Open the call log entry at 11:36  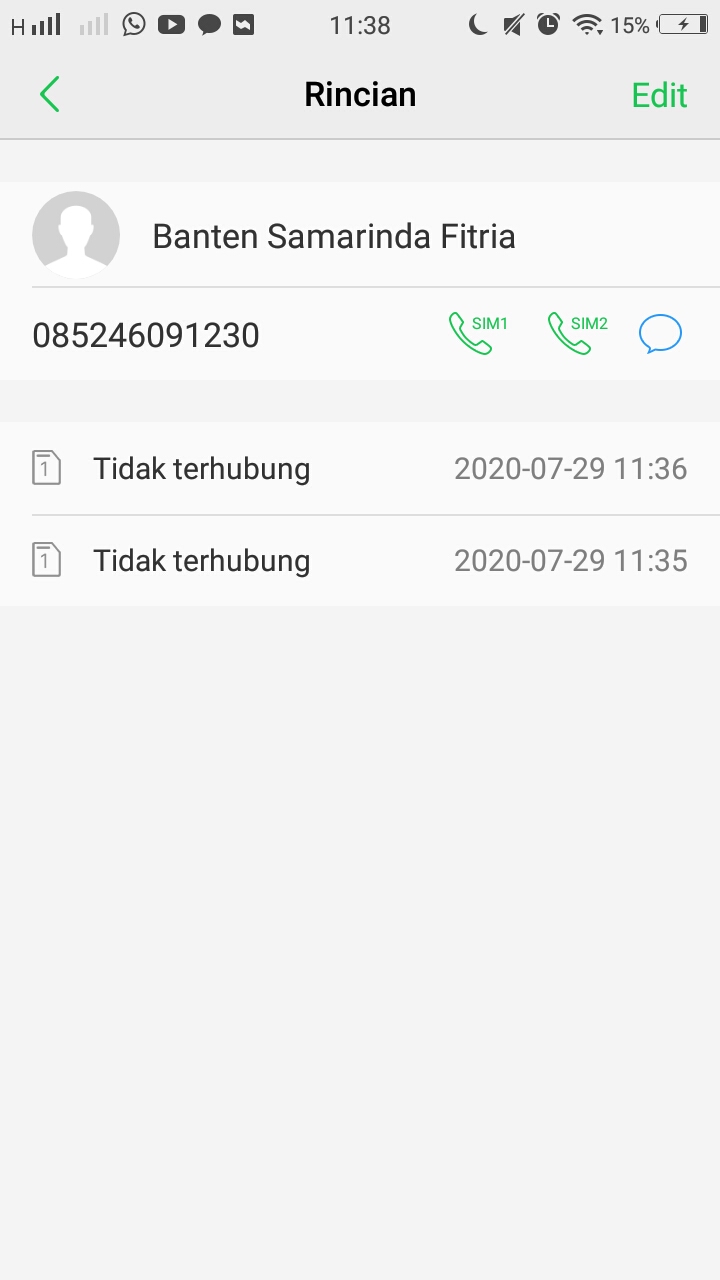click(360, 468)
